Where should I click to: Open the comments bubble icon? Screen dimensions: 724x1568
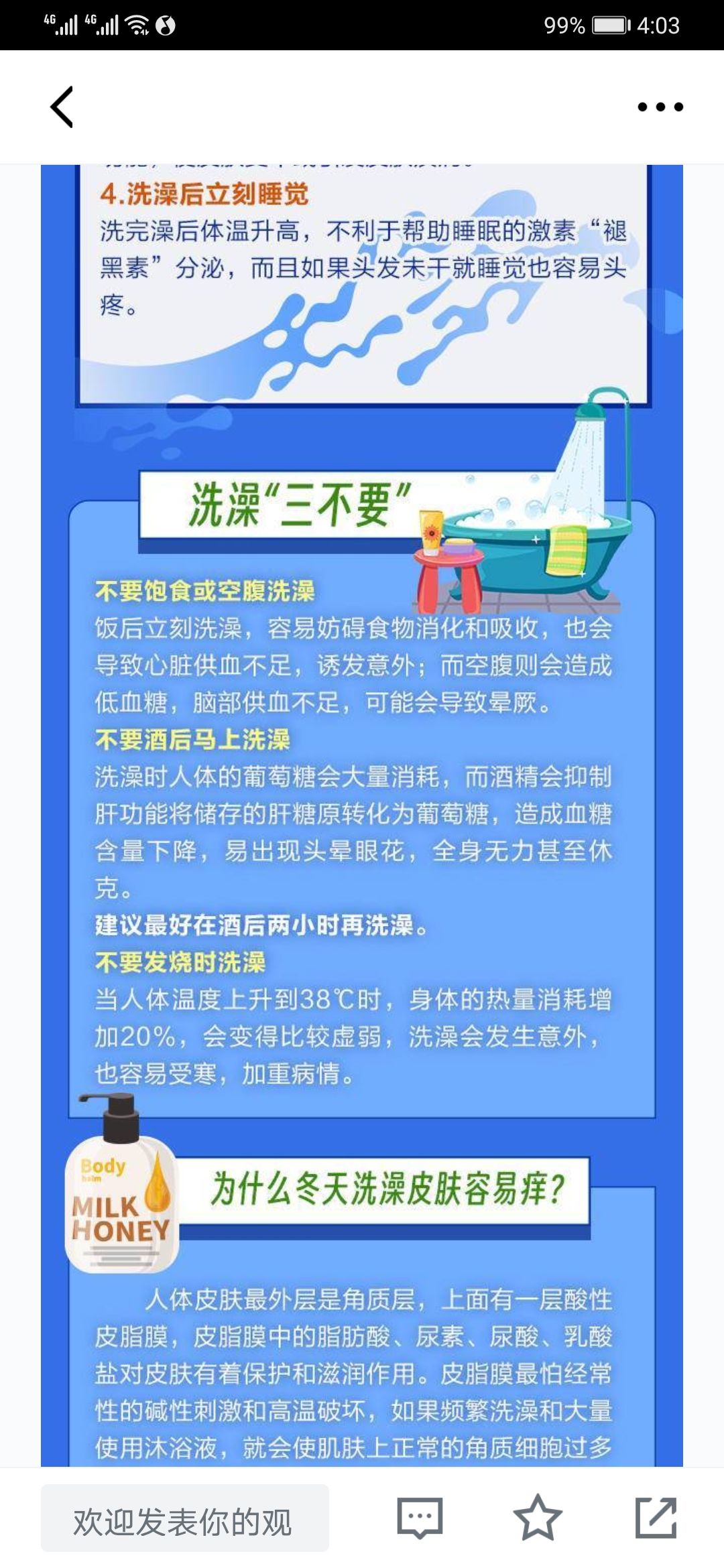(420, 1518)
